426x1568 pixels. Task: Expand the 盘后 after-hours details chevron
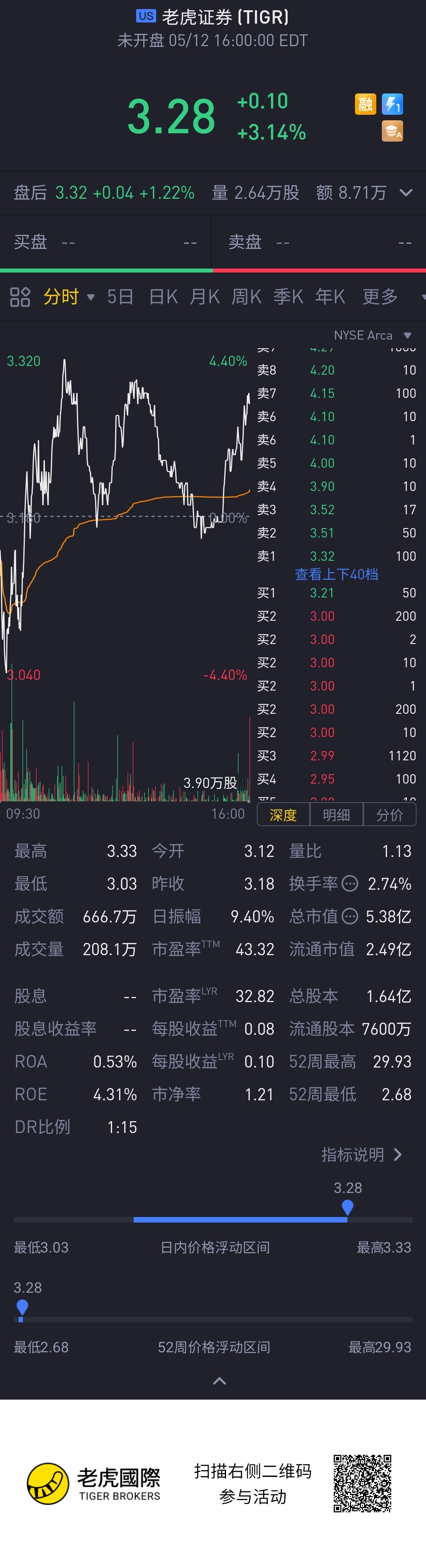pos(406,193)
